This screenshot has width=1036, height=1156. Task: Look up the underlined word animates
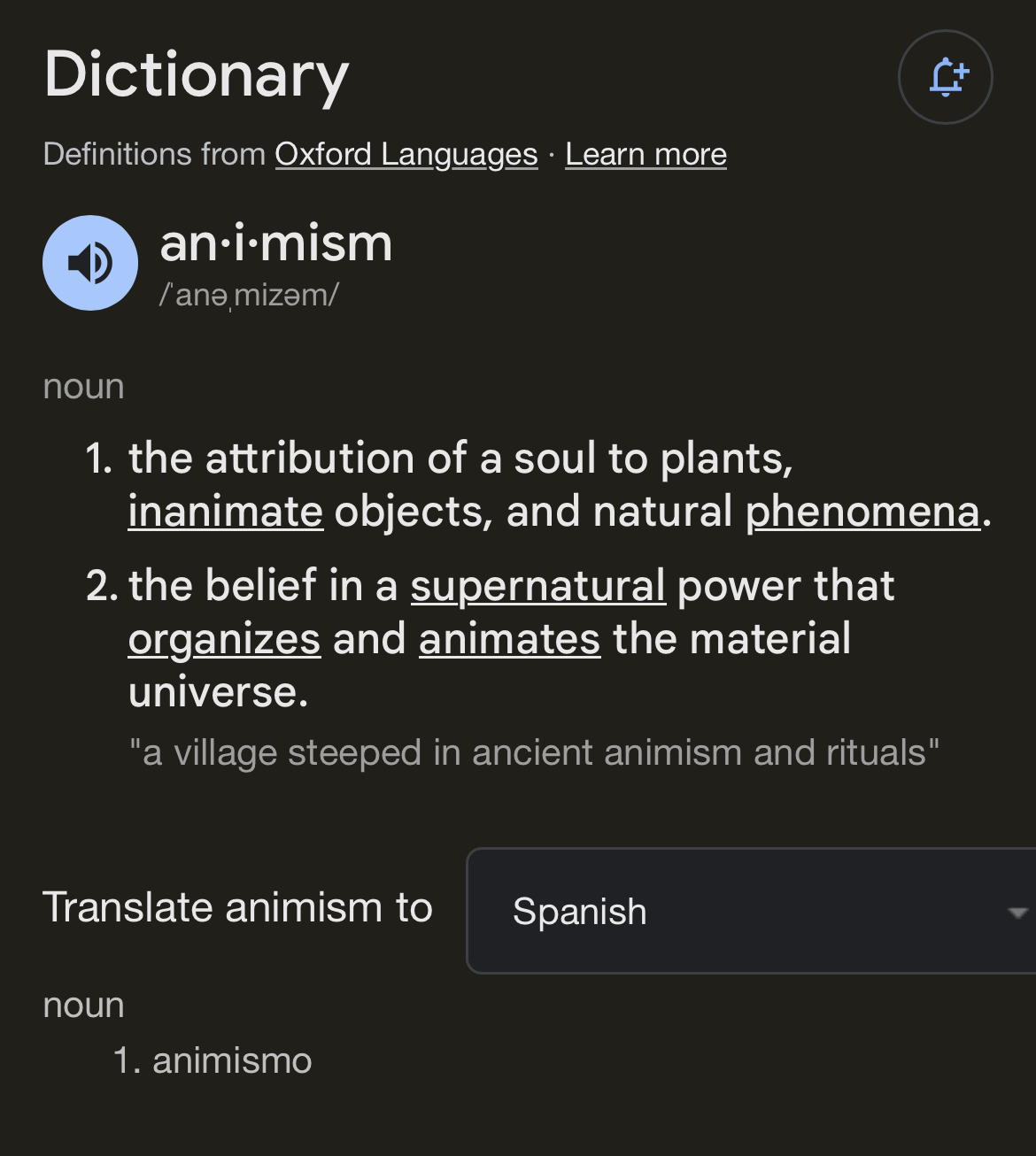509,639
